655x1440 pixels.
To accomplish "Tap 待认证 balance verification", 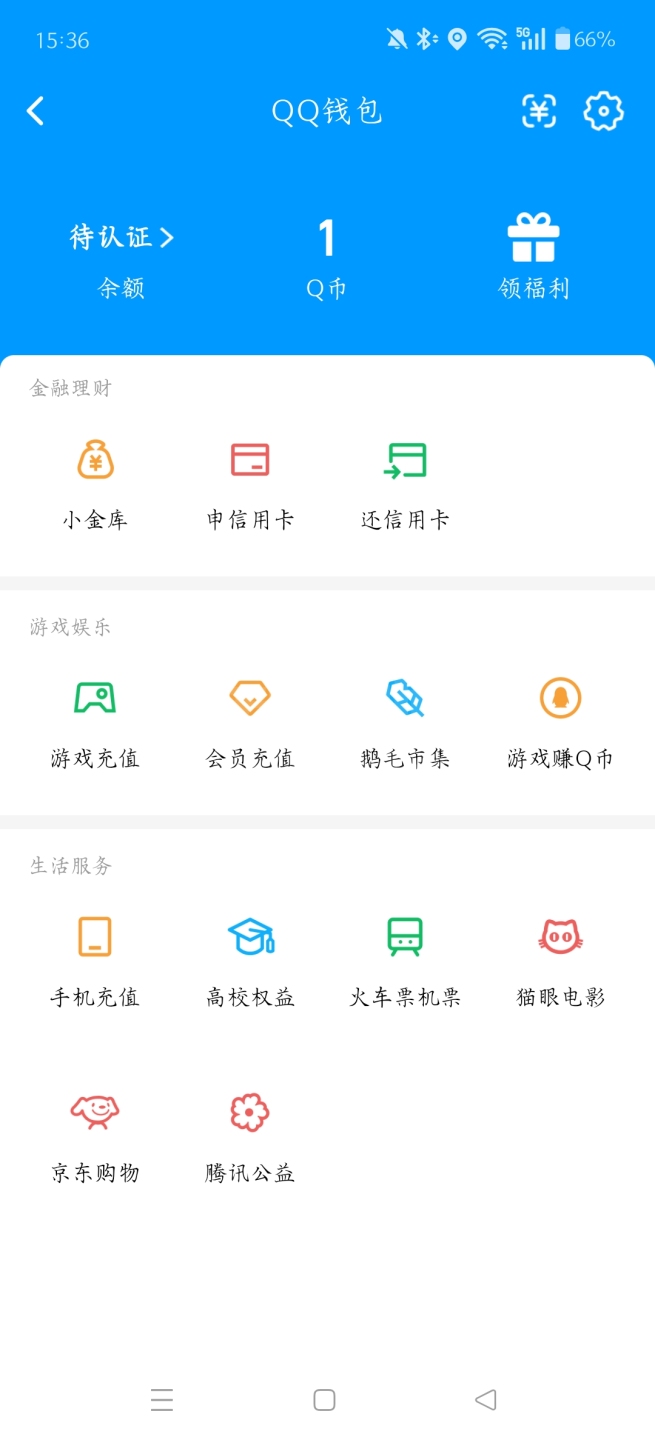I will pyautogui.click(x=121, y=238).
